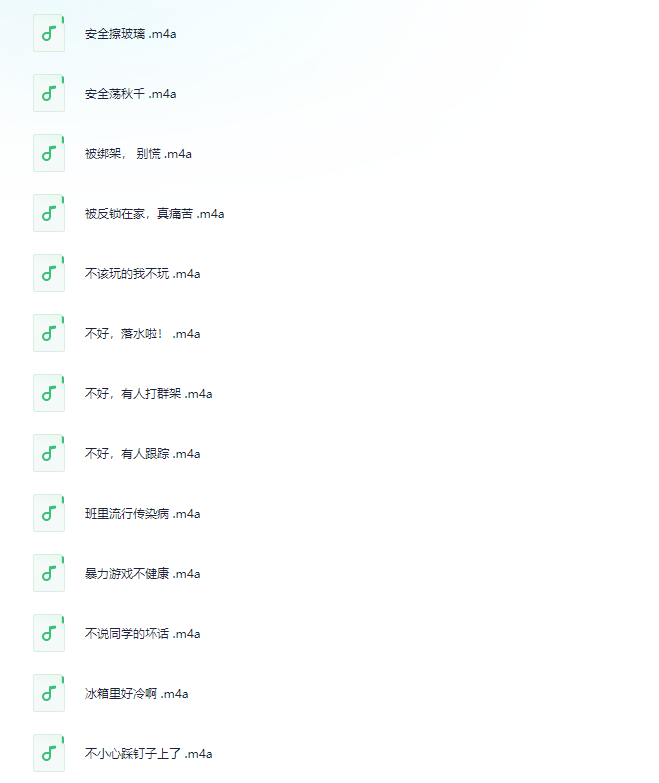Play the file 不该玩的我不玩 .m4a
The height and width of the screenshot is (783, 659).
tap(142, 274)
